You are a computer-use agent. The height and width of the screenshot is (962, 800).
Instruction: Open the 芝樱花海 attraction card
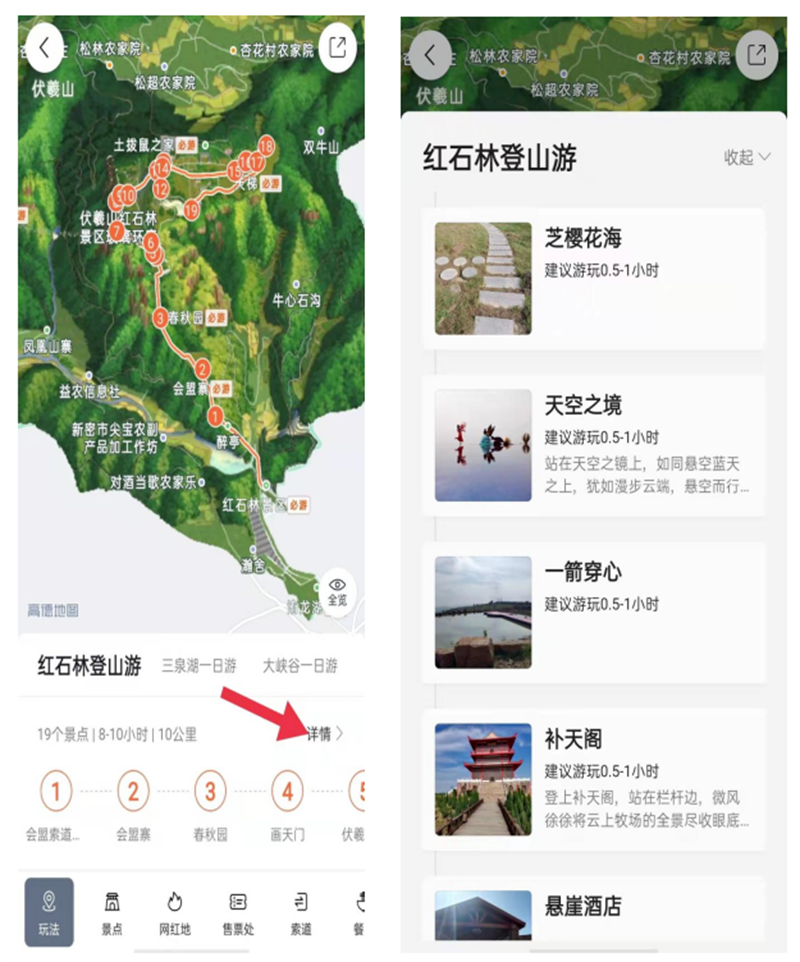(595, 278)
